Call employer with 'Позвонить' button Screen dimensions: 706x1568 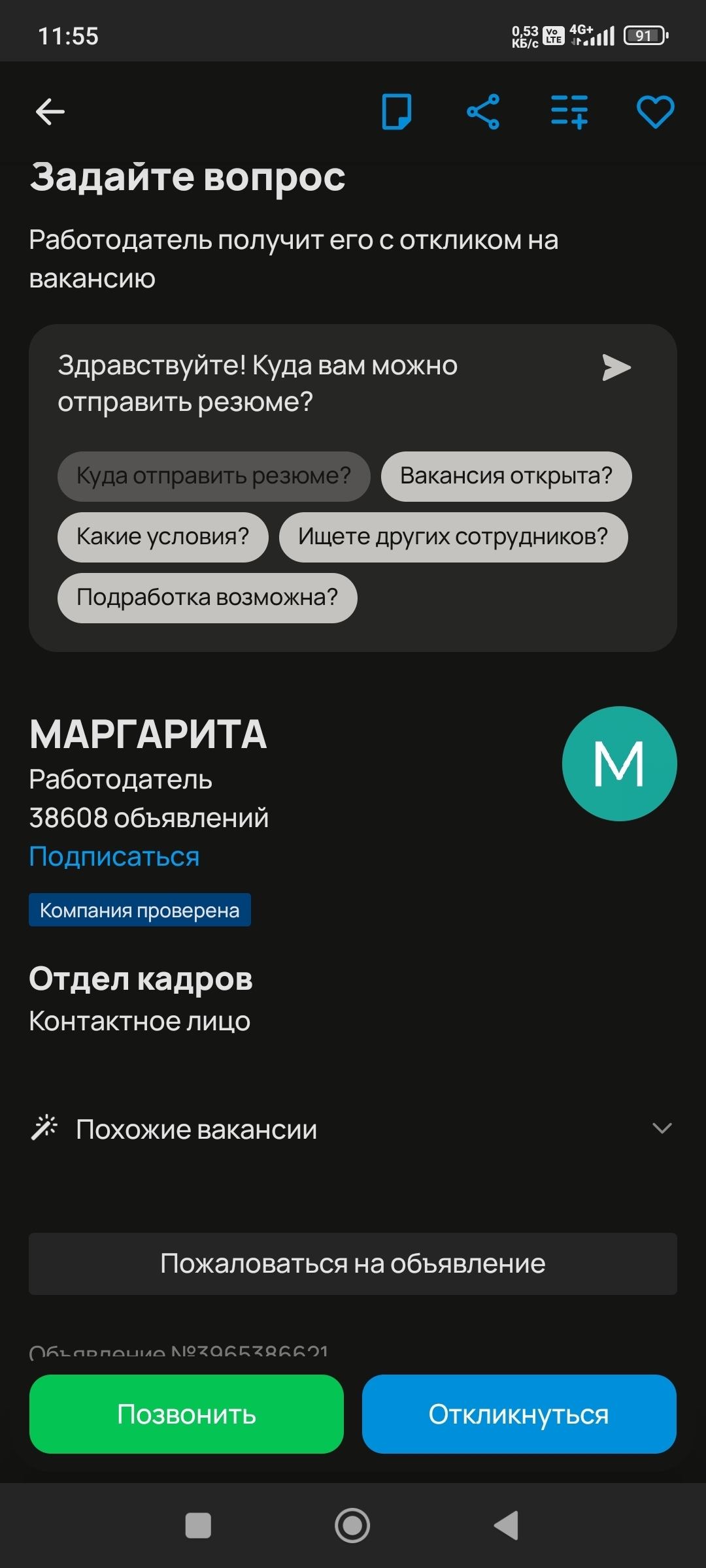tap(186, 1414)
